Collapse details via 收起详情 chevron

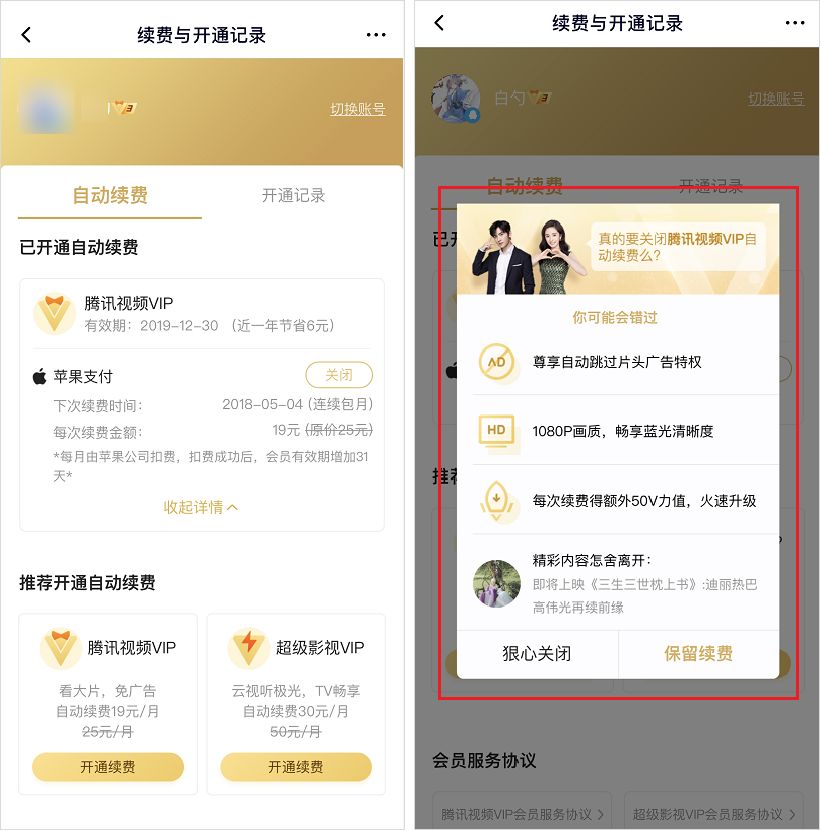[x=203, y=507]
